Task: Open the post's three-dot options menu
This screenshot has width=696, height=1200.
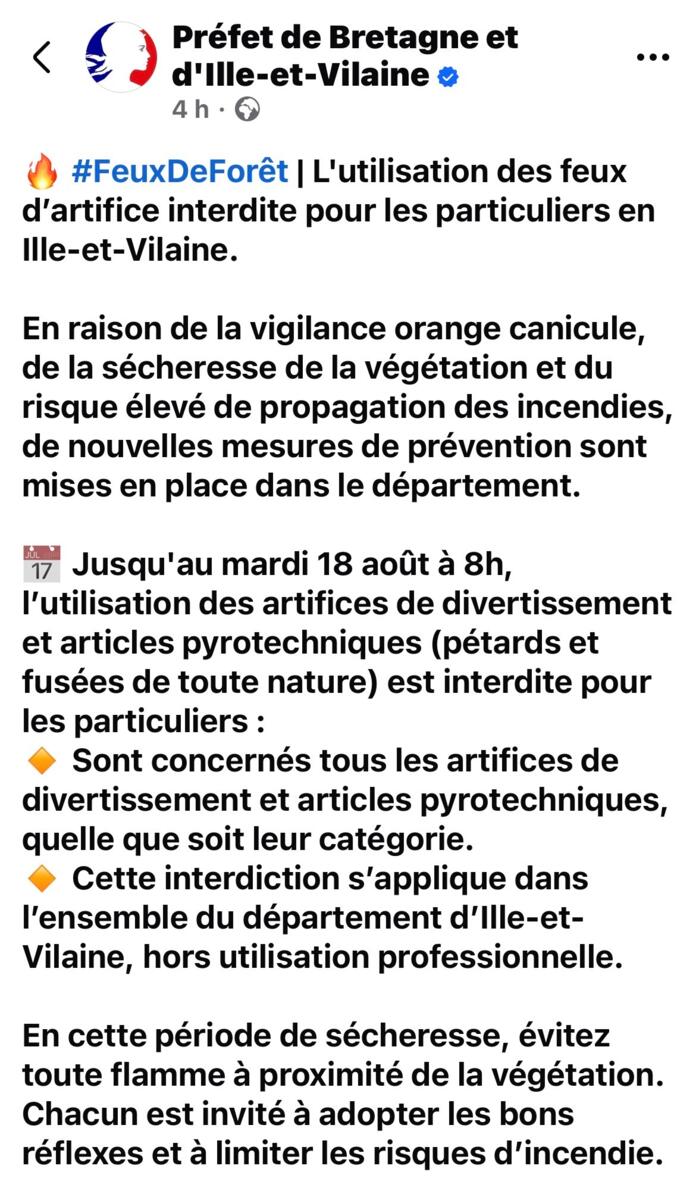Action: tap(652, 57)
